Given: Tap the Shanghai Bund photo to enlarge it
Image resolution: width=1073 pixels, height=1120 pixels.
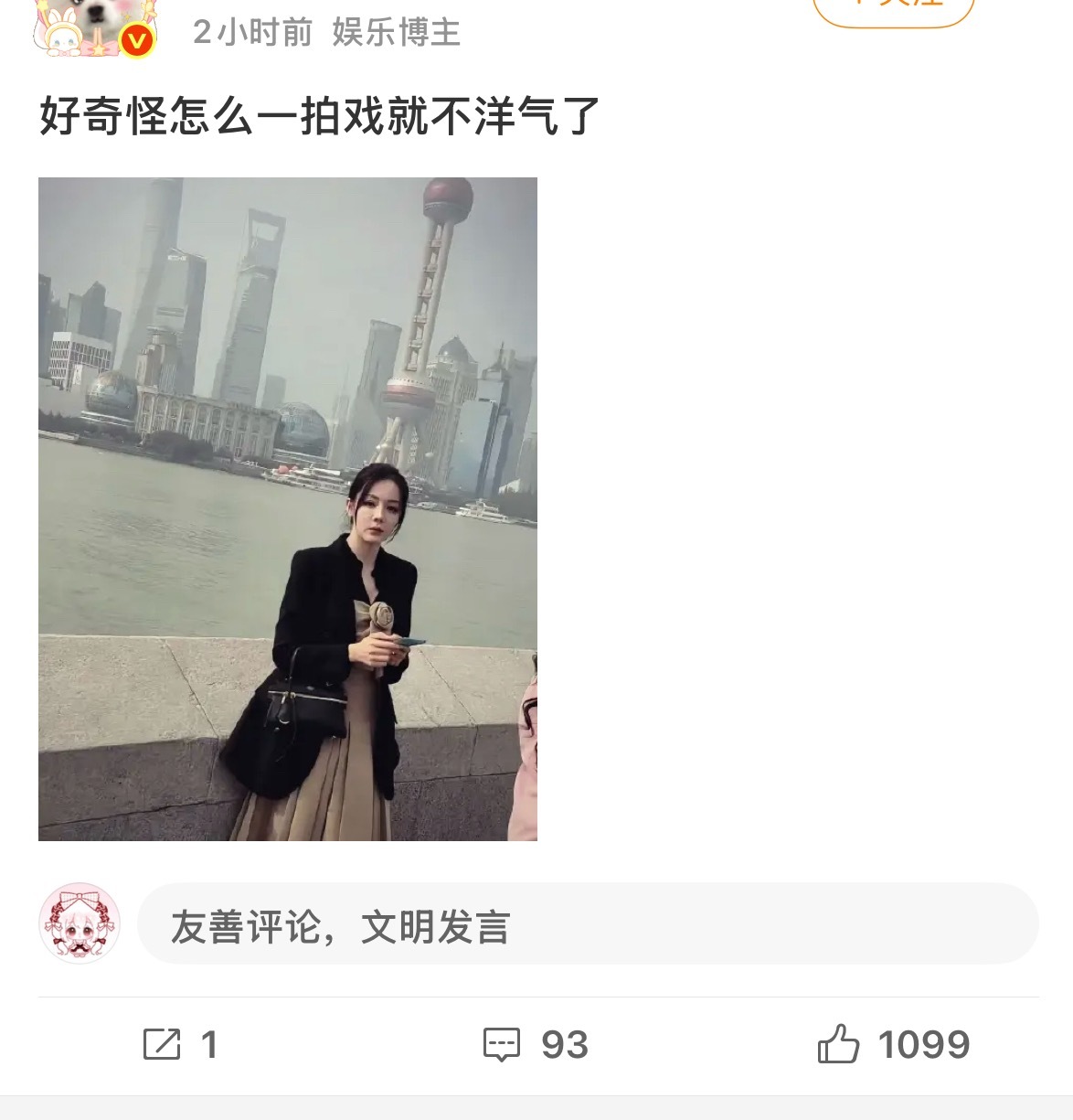Looking at the screenshot, I should [x=288, y=508].
